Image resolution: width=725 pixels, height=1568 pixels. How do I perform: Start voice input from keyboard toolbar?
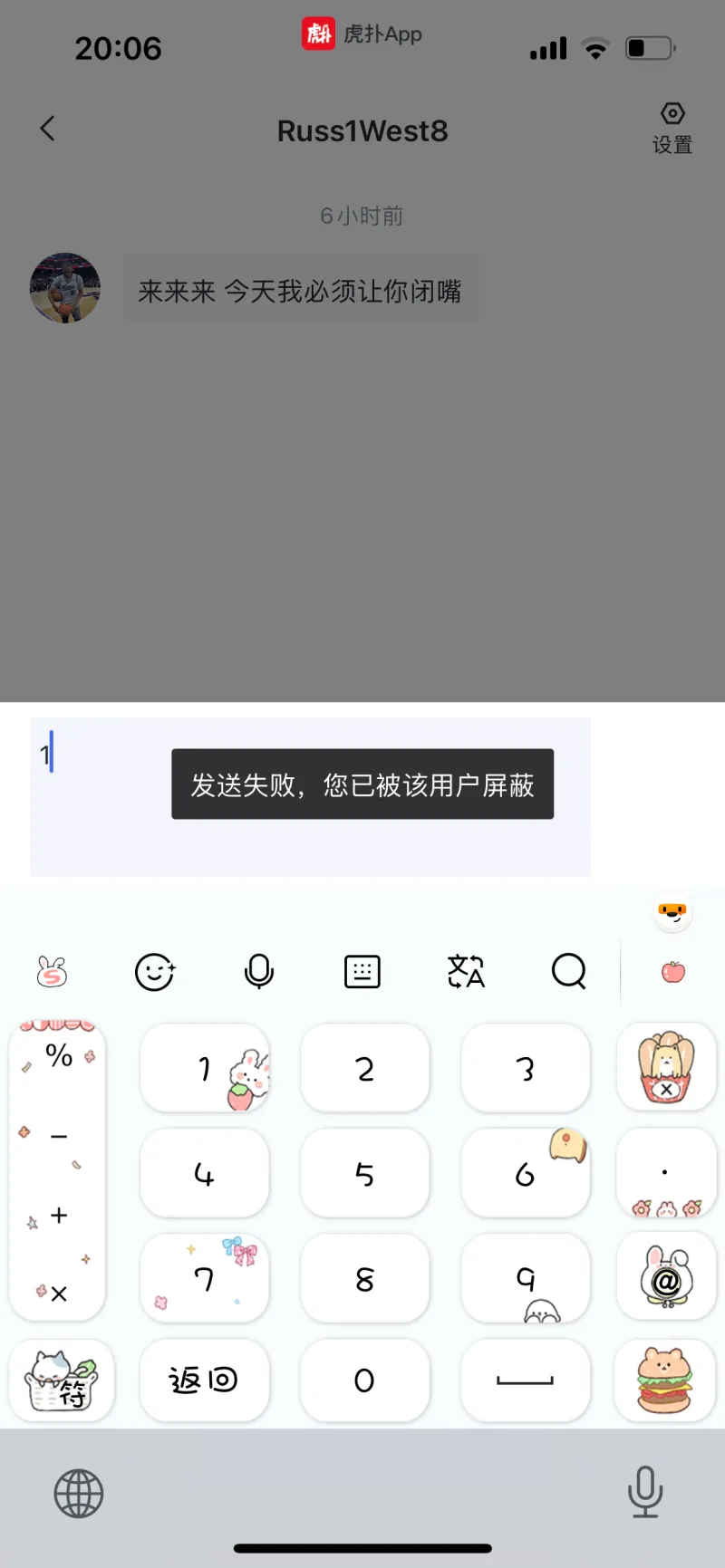259,972
